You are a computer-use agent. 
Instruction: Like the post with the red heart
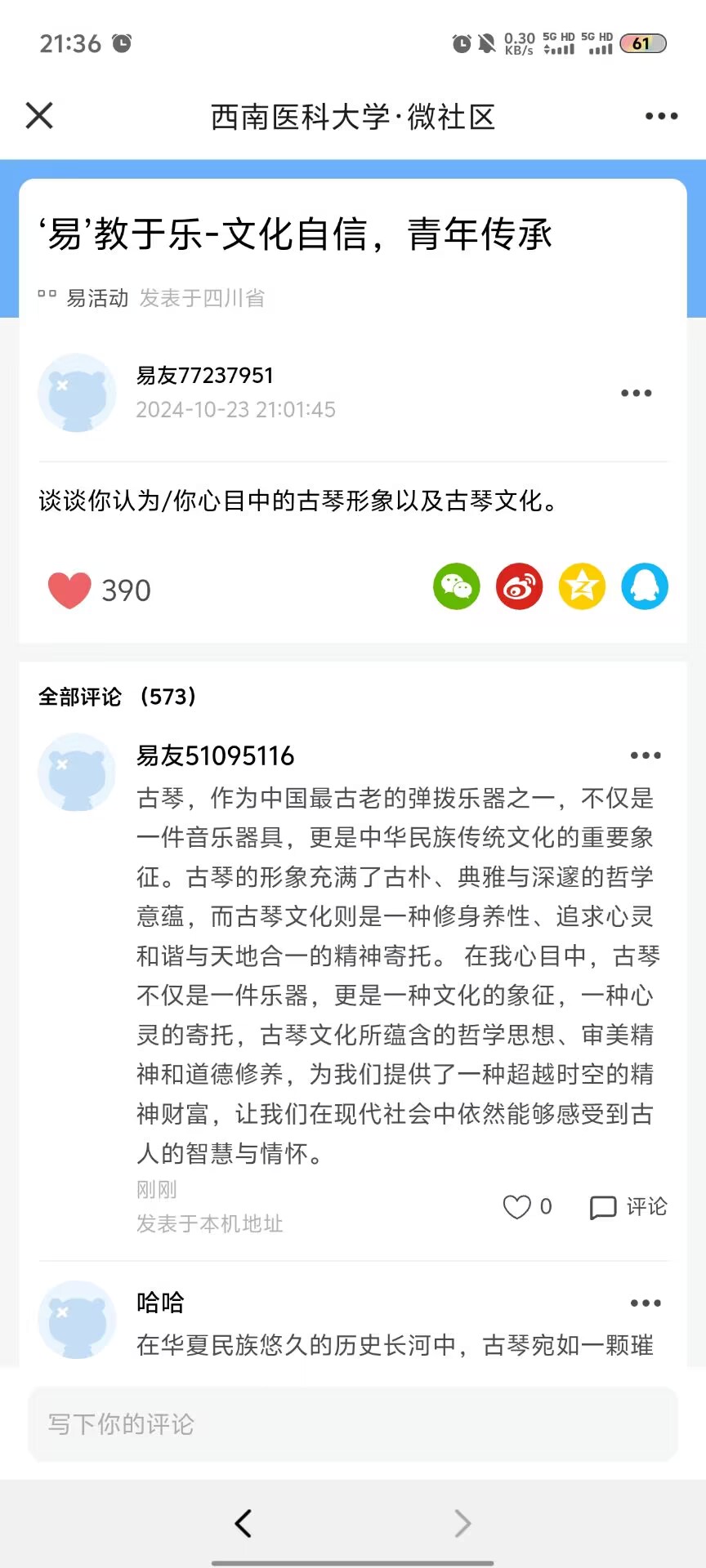click(x=69, y=590)
